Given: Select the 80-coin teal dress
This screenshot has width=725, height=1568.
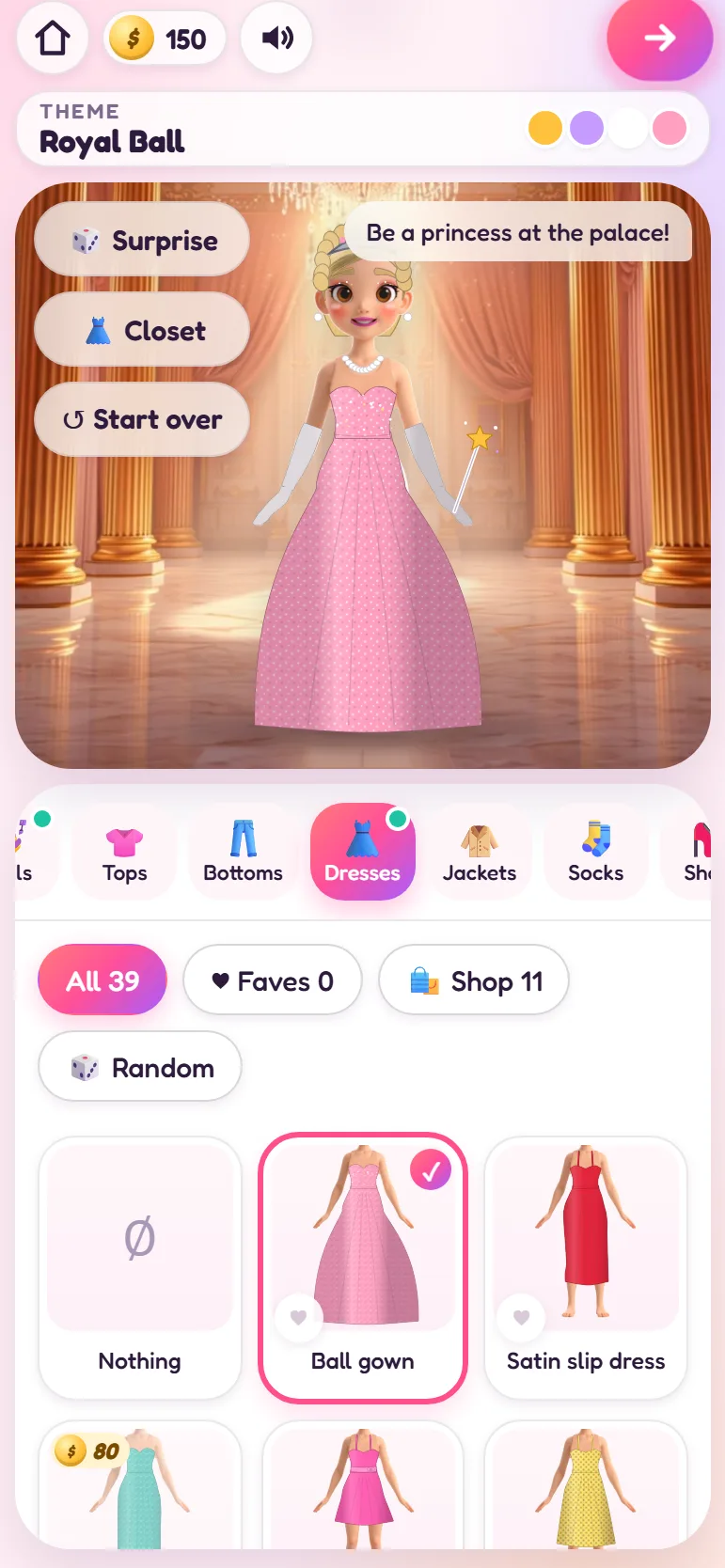Looking at the screenshot, I should 140,1485.
